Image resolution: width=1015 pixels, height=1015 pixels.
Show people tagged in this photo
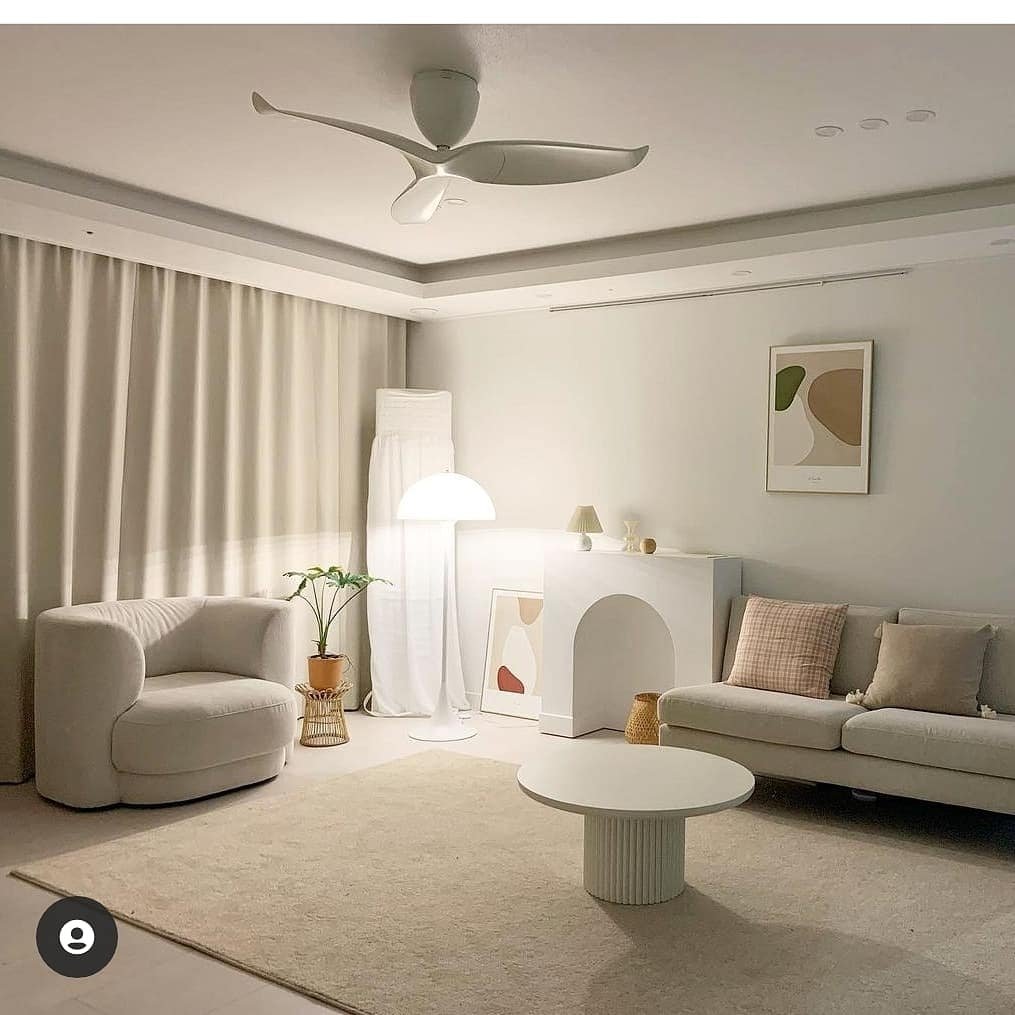coord(77,937)
